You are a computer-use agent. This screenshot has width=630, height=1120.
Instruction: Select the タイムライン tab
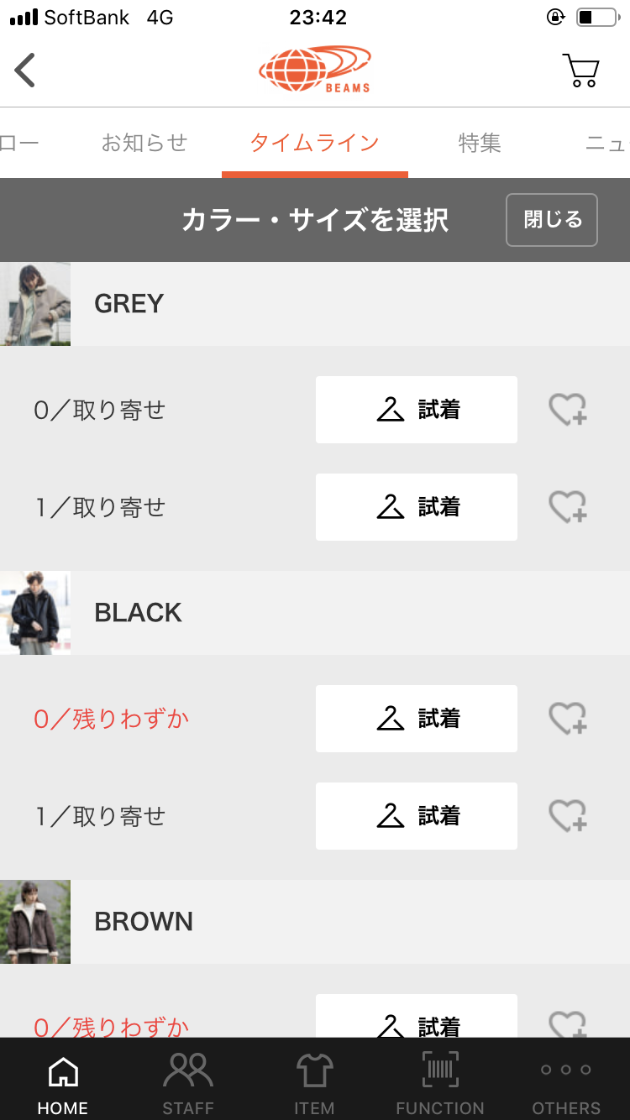tap(314, 143)
